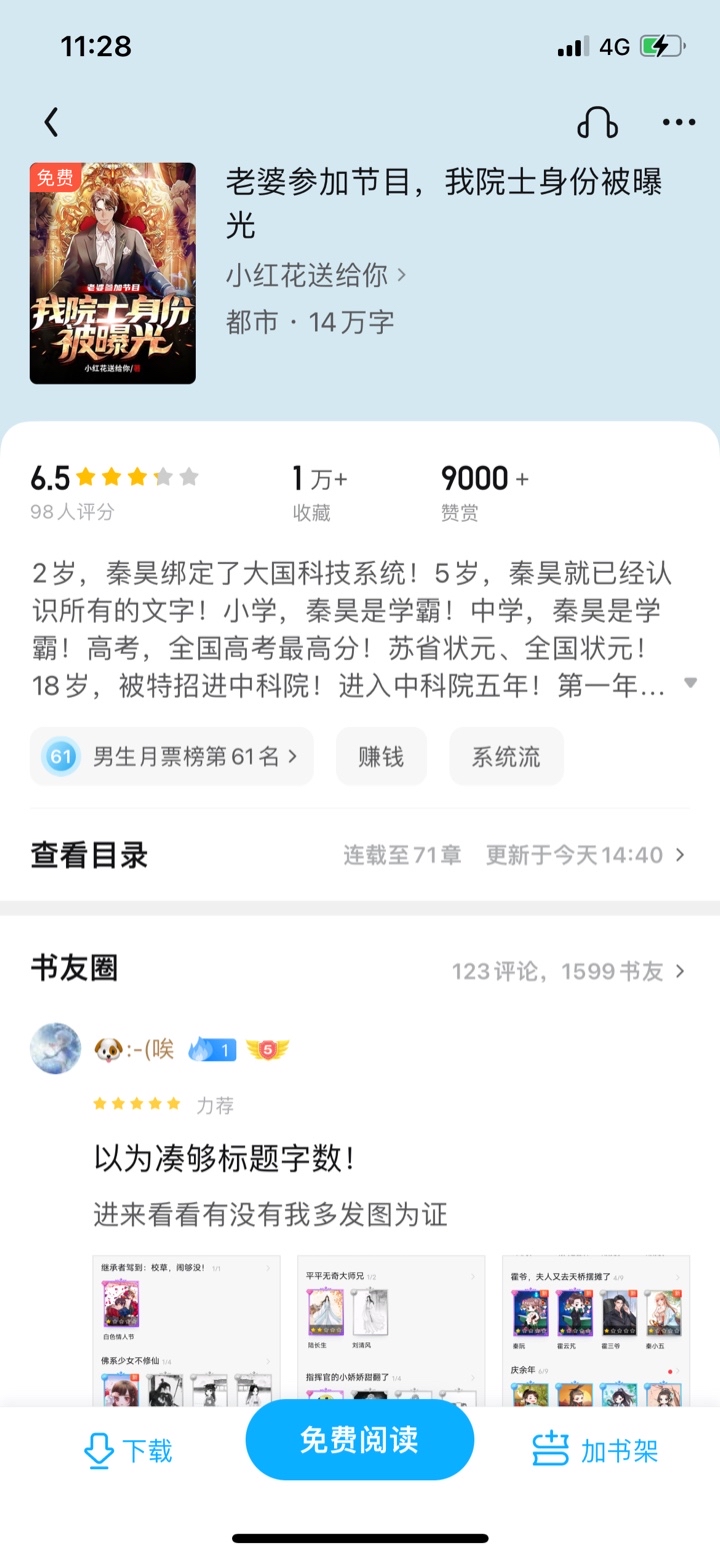Image resolution: width=720 pixels, height=1559 pixels.
Task: Go back using the top arrow
Action: tap(52, 123)
